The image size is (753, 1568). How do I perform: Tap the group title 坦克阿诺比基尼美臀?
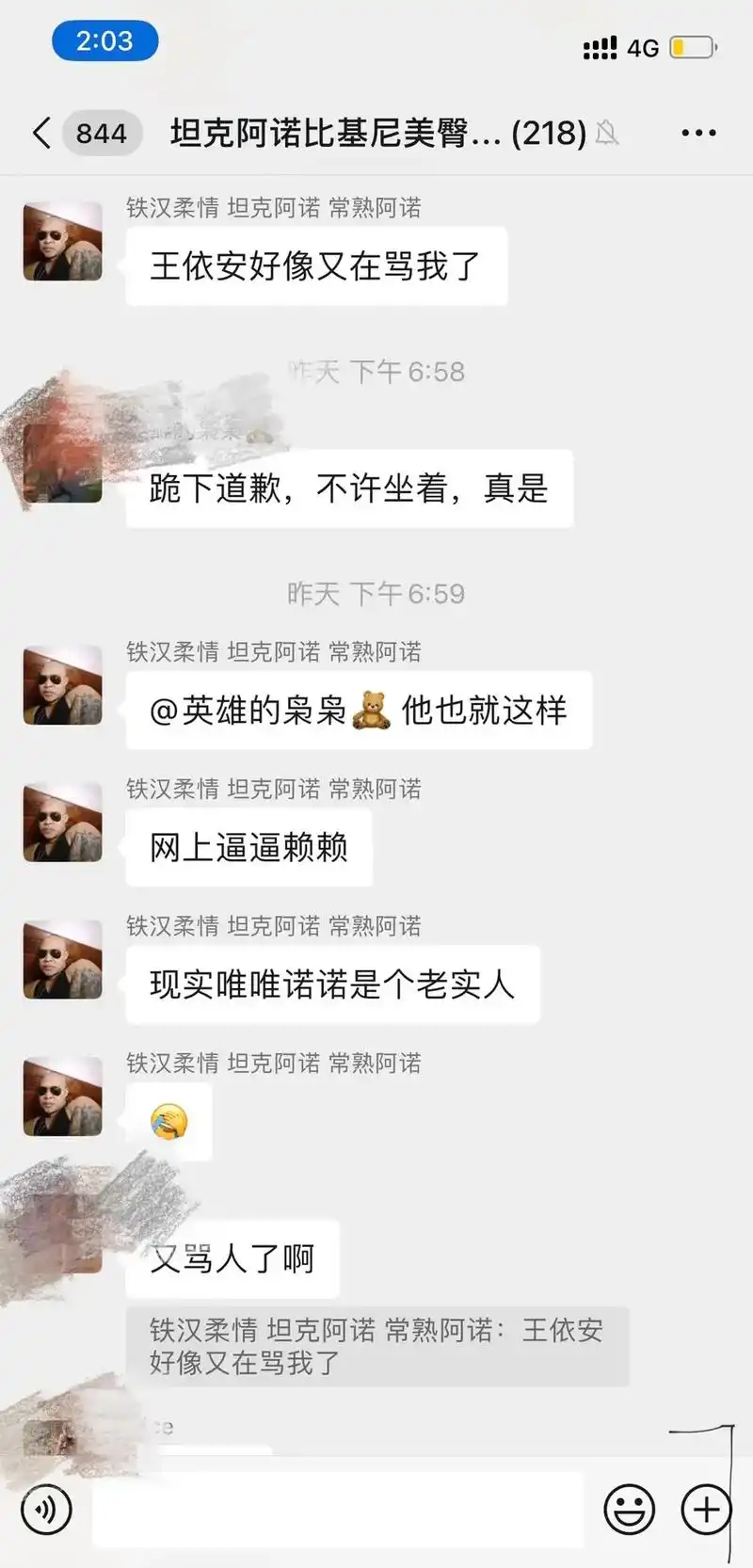[329, 132]
